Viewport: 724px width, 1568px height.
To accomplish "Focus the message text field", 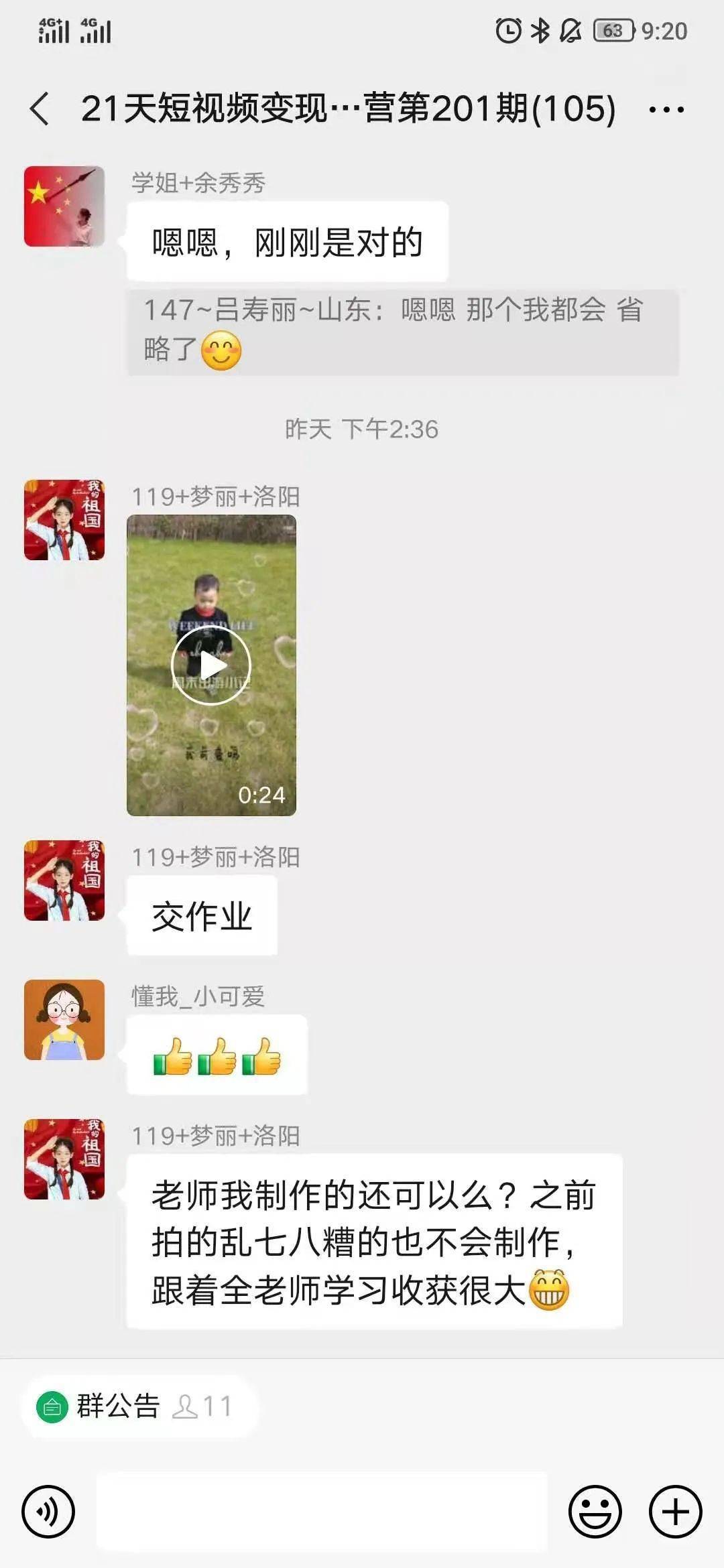I will tap(322, 1512).
